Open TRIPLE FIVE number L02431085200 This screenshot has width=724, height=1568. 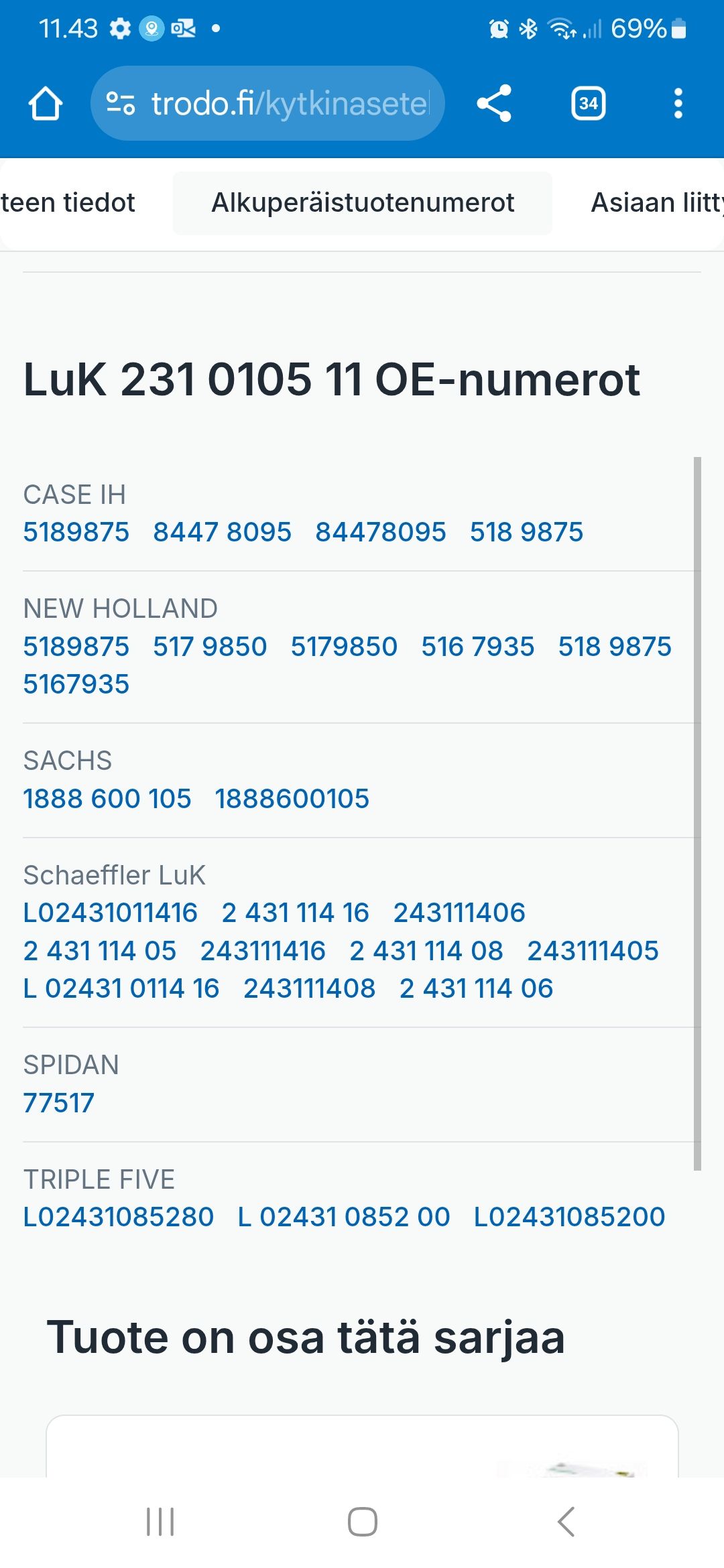click(x=569, y=1217)
